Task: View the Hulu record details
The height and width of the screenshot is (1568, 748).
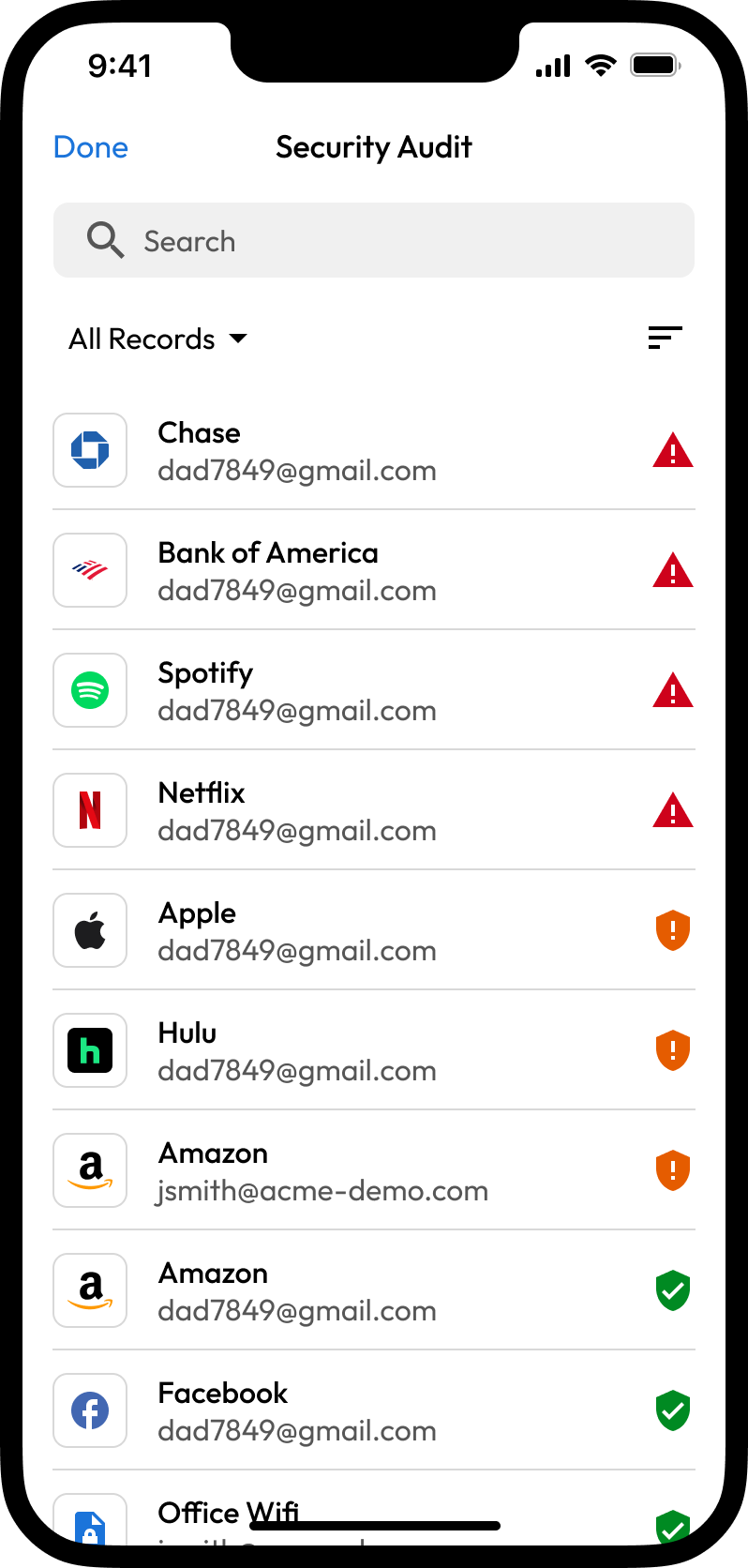Action: 373,1051
